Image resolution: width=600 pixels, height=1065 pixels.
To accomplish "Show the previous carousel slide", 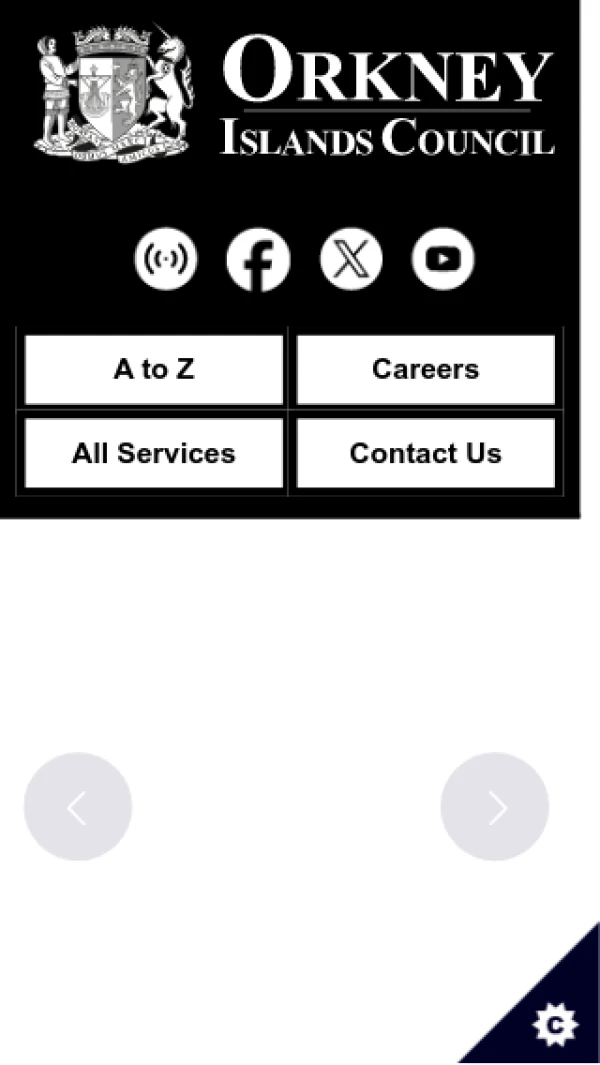I will pos(78,807).
